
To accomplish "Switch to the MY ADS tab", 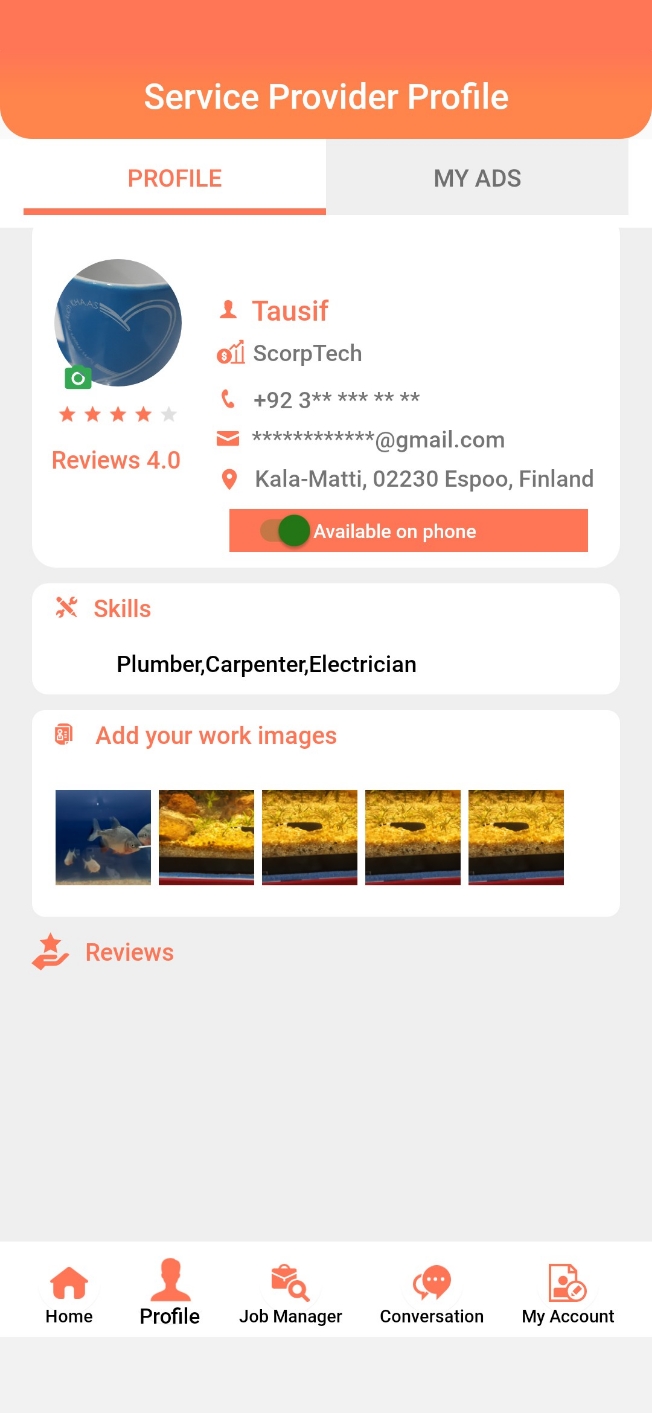I will pos(477,179).
